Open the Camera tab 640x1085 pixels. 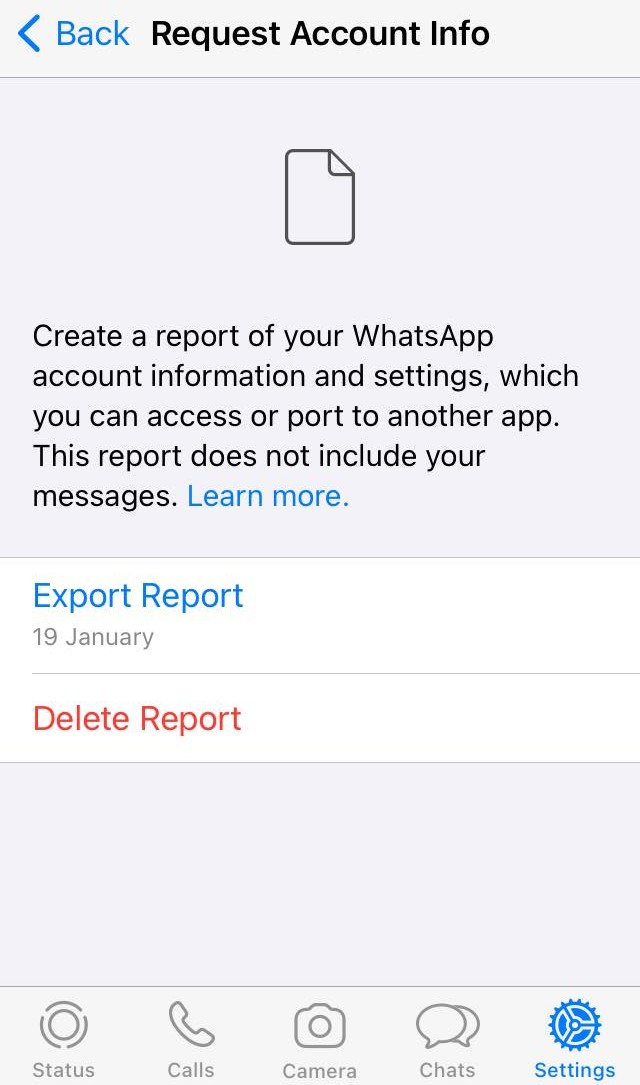coord(320,1040)
